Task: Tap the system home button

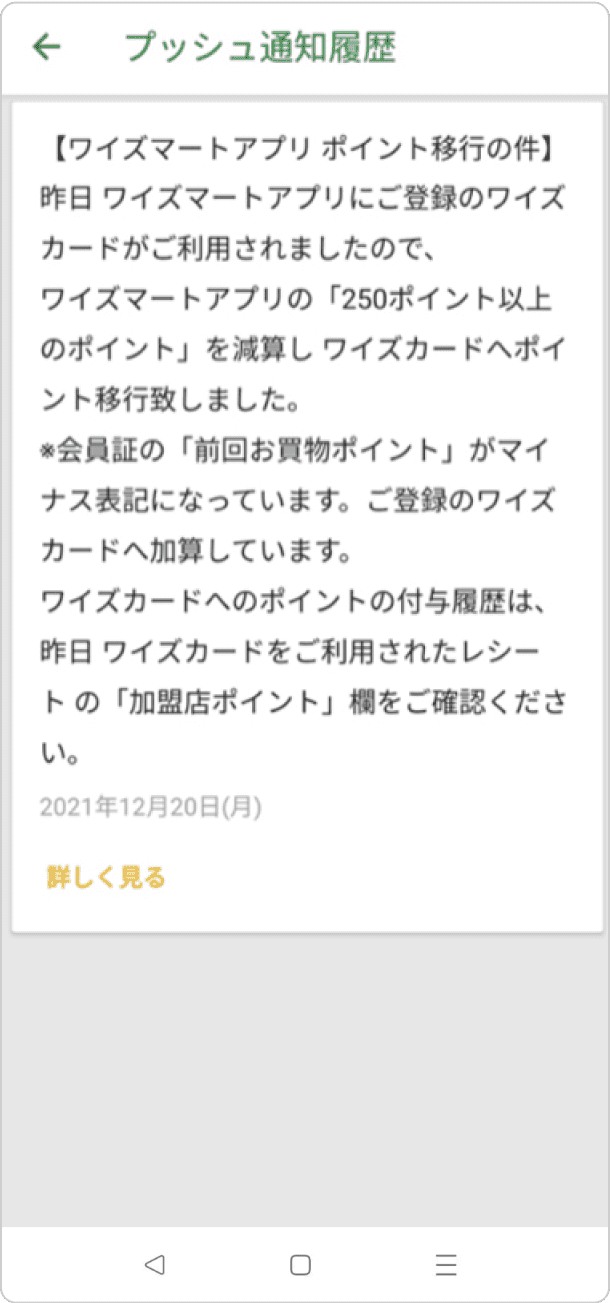Action: [x=300, y=1265]
